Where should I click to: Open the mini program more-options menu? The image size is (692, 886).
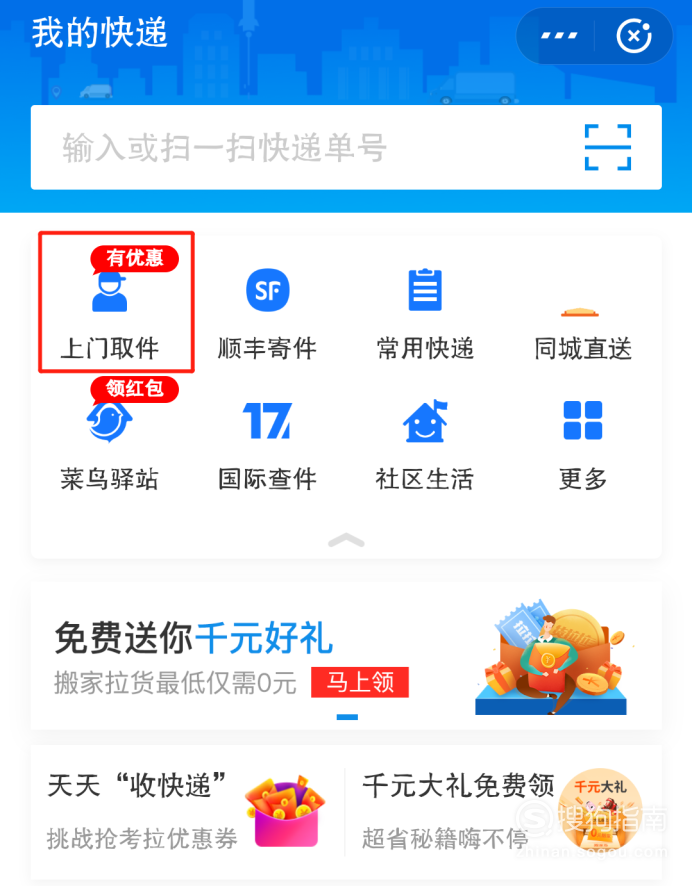[559, 36]
